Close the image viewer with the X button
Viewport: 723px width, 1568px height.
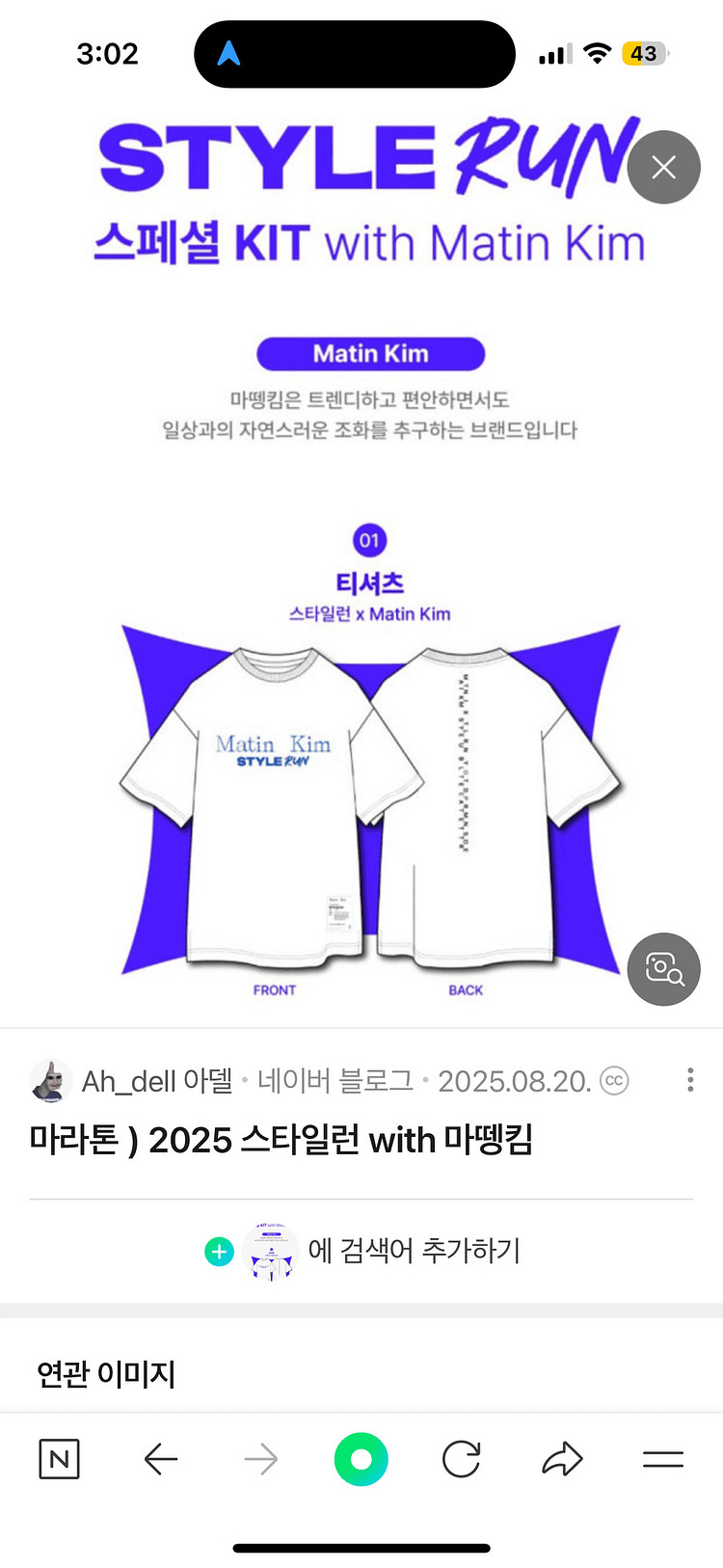click(x=663, y=167)
